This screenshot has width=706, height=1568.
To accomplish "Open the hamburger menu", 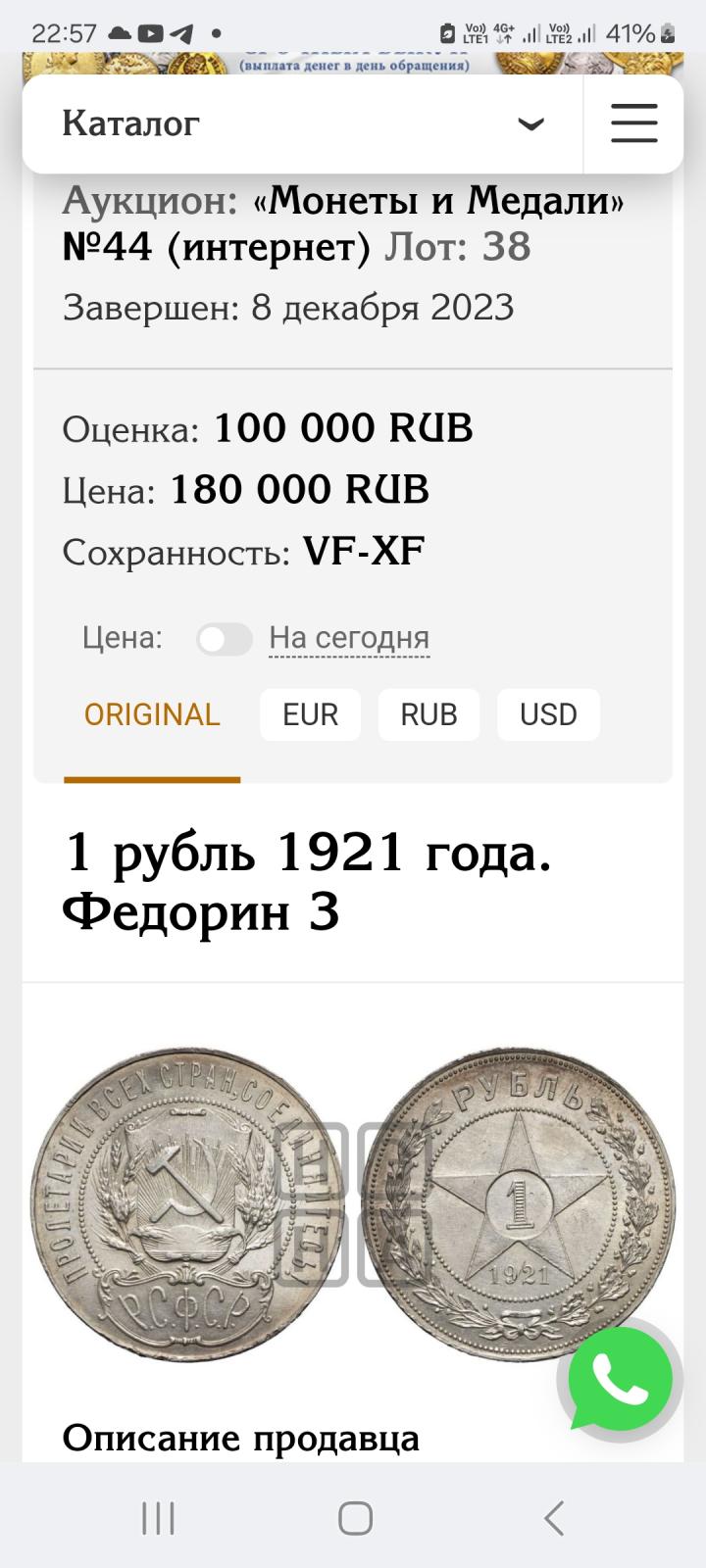I will (x=633, y=124).
